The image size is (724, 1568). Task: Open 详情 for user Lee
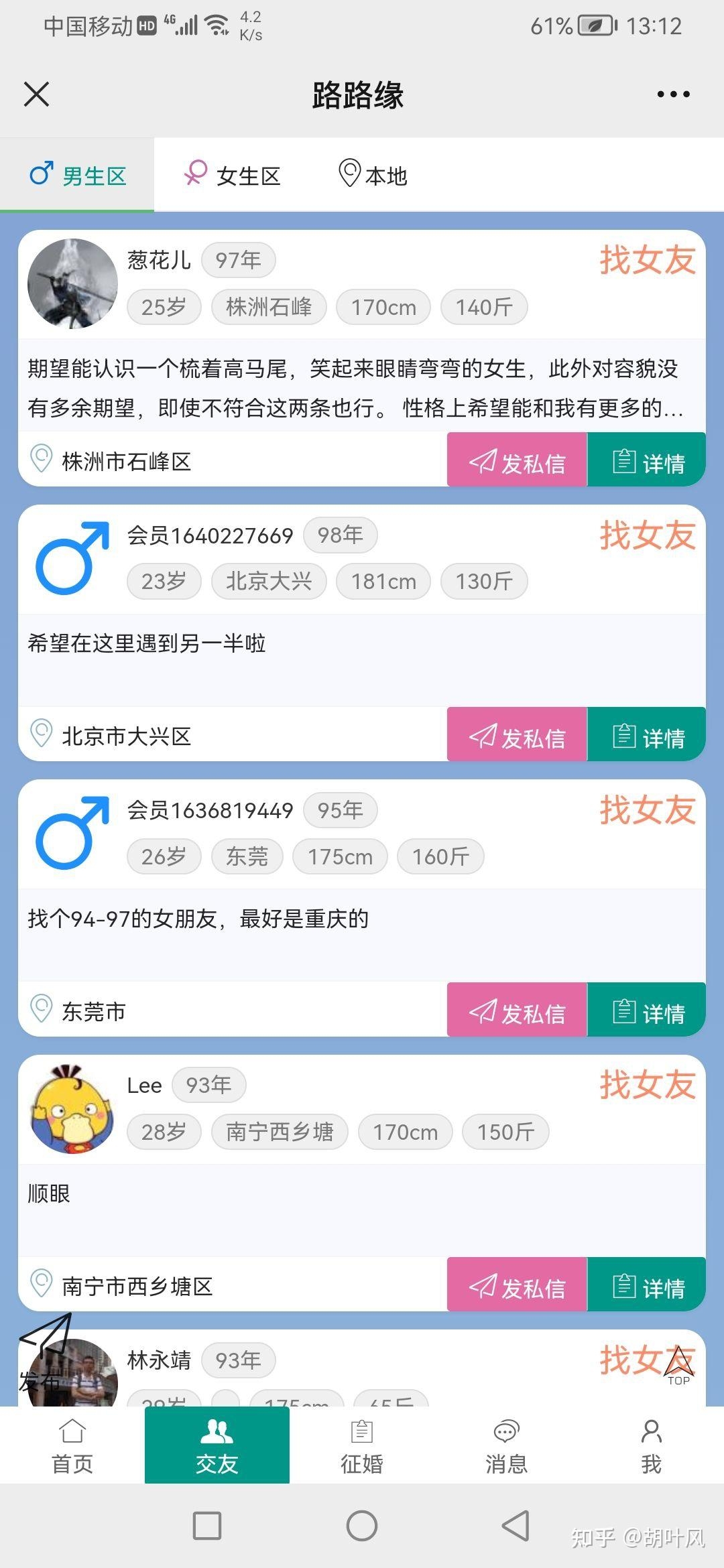(646, 1287)
